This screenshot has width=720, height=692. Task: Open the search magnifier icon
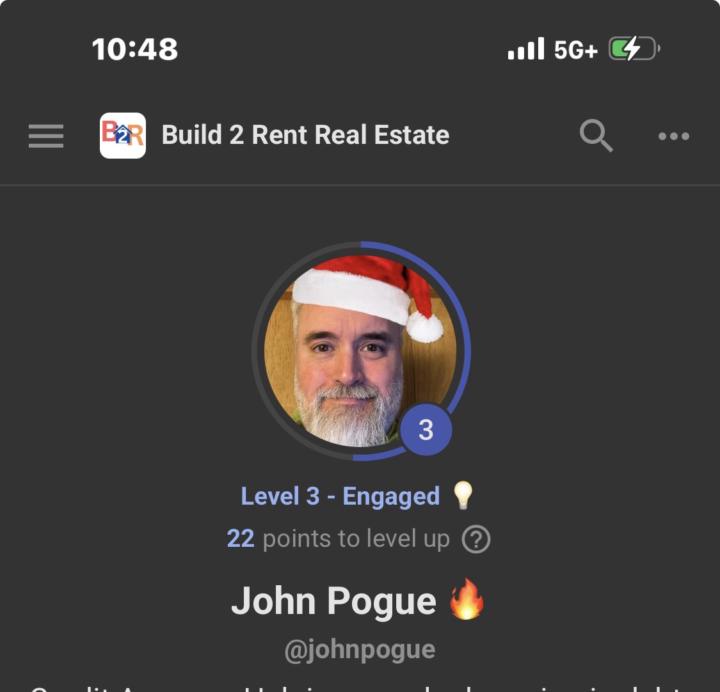click(x=596, y=135)
